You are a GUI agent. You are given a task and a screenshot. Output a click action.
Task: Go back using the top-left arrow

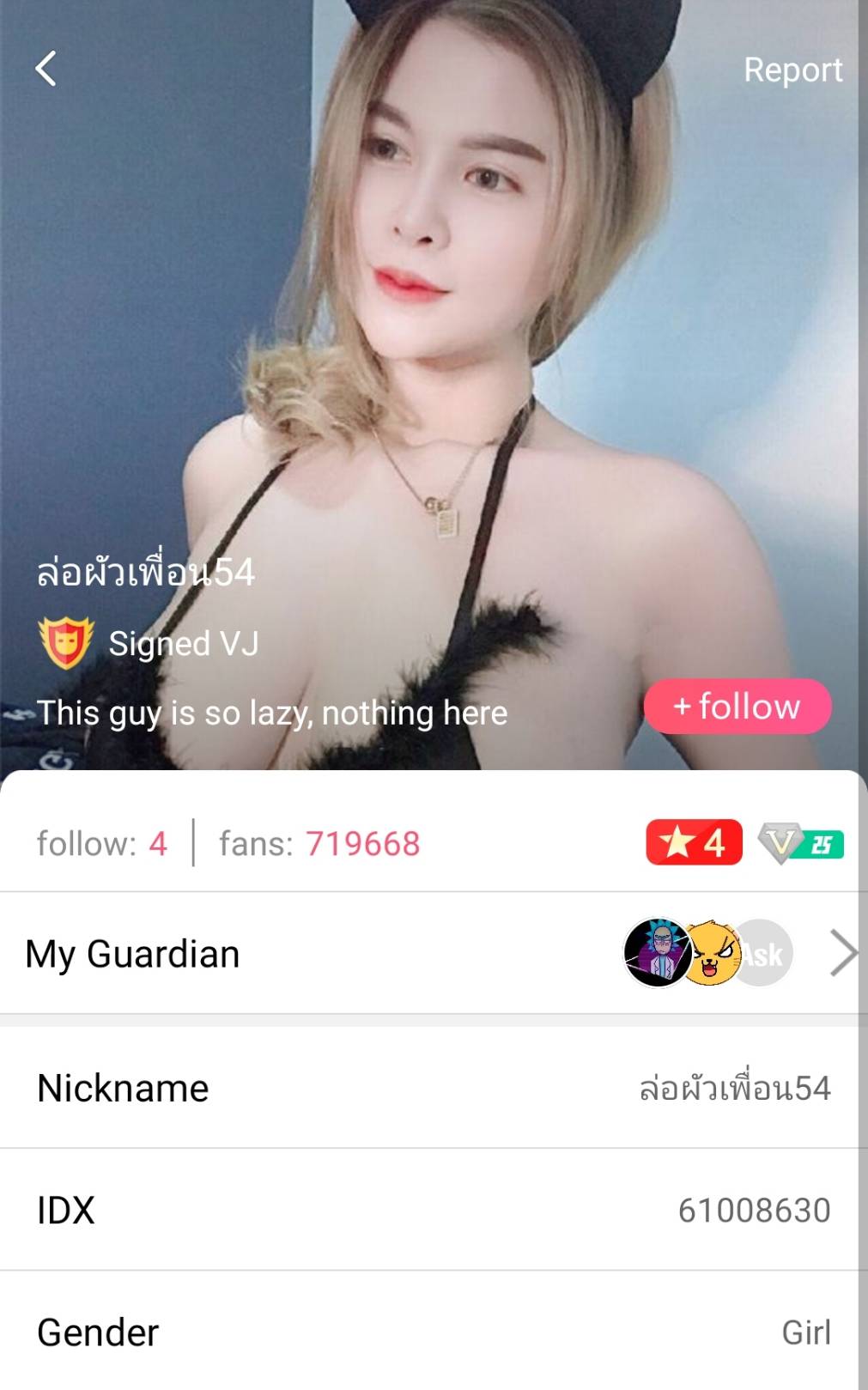click(x=46, y=69)
